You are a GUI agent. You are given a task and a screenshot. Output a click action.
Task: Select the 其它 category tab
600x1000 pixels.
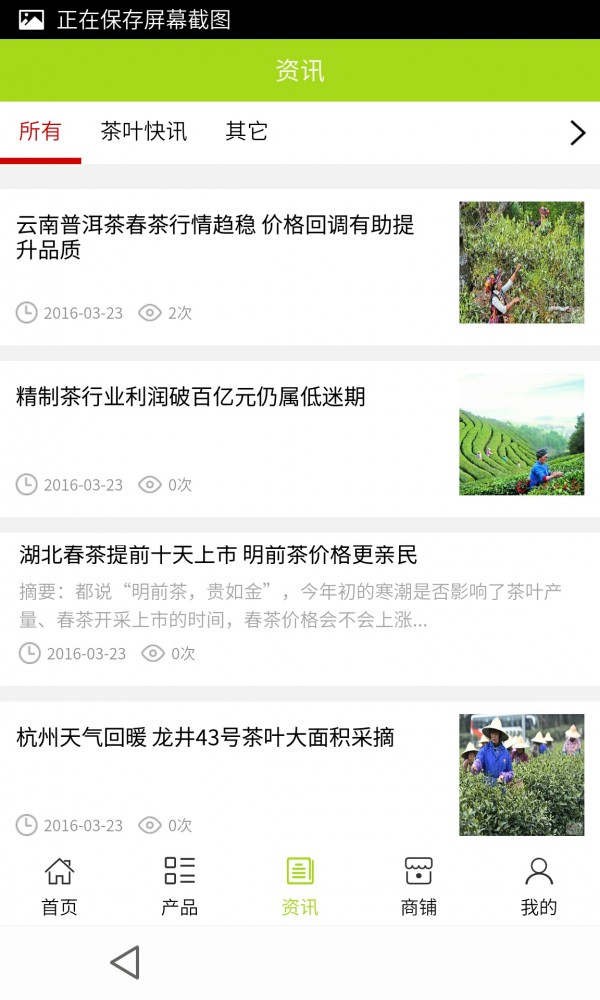click(x=246, y=131)
